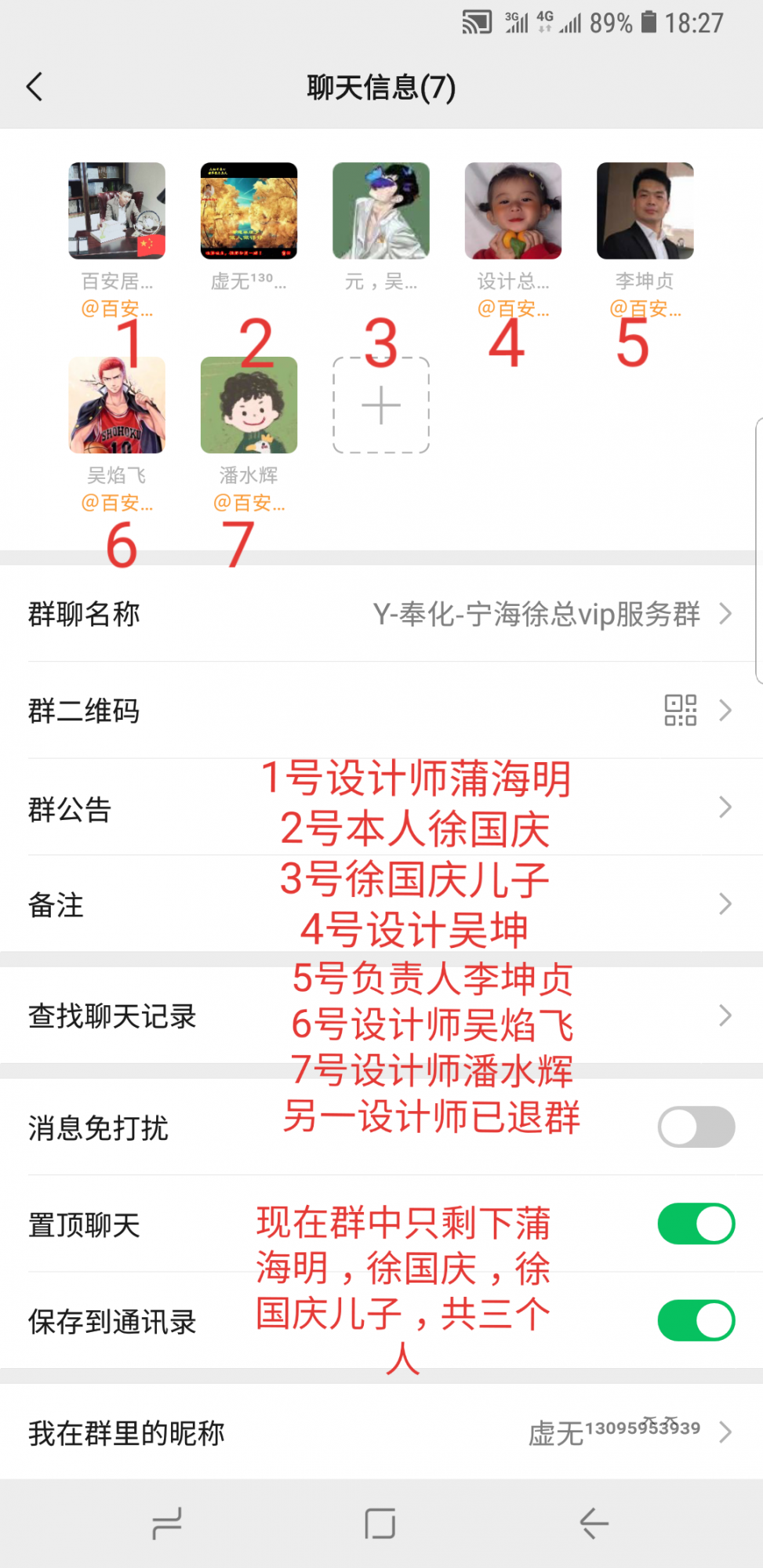Enable the 消息免打扰 switch
This screenshot has height=1568, width=763.
tap(696, 1127)
